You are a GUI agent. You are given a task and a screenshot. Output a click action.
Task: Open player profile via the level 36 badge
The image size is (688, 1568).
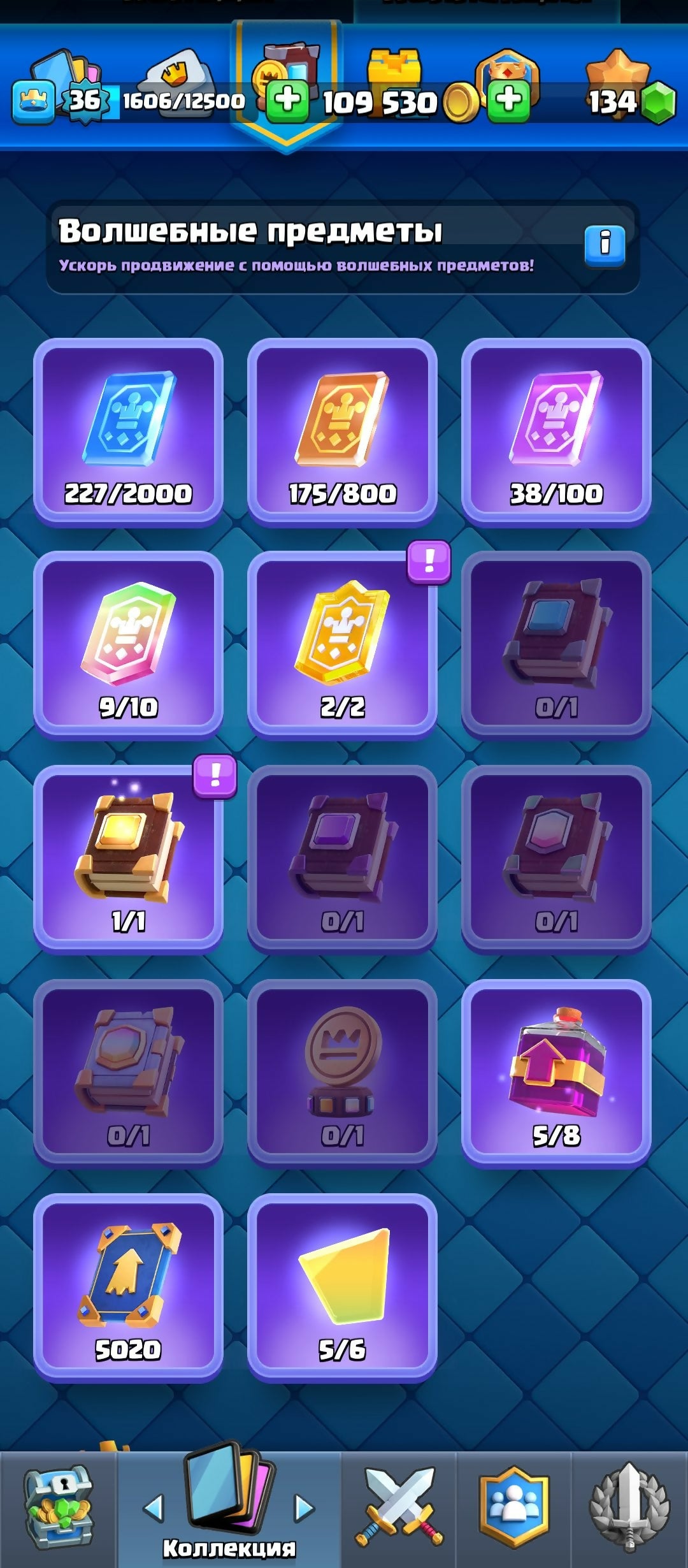[x=85, y=100]
